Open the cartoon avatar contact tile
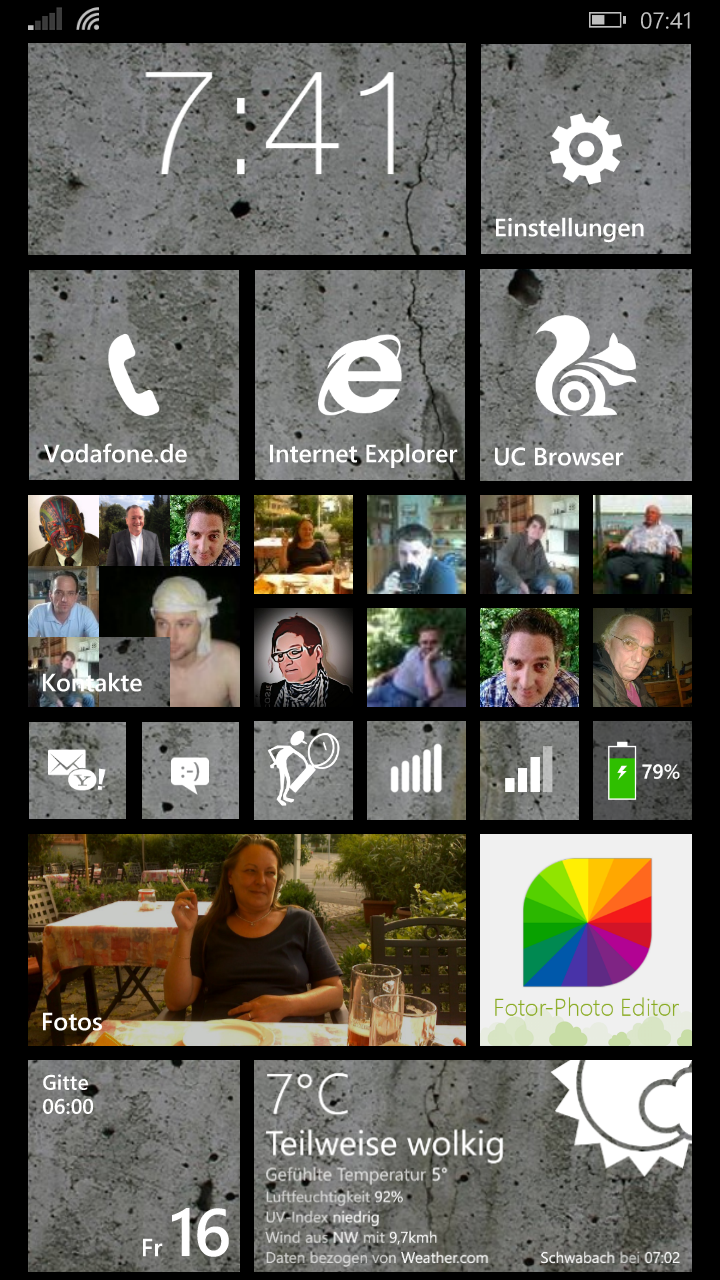Viewport: 720px width, 1280px height. click(303, 657)
